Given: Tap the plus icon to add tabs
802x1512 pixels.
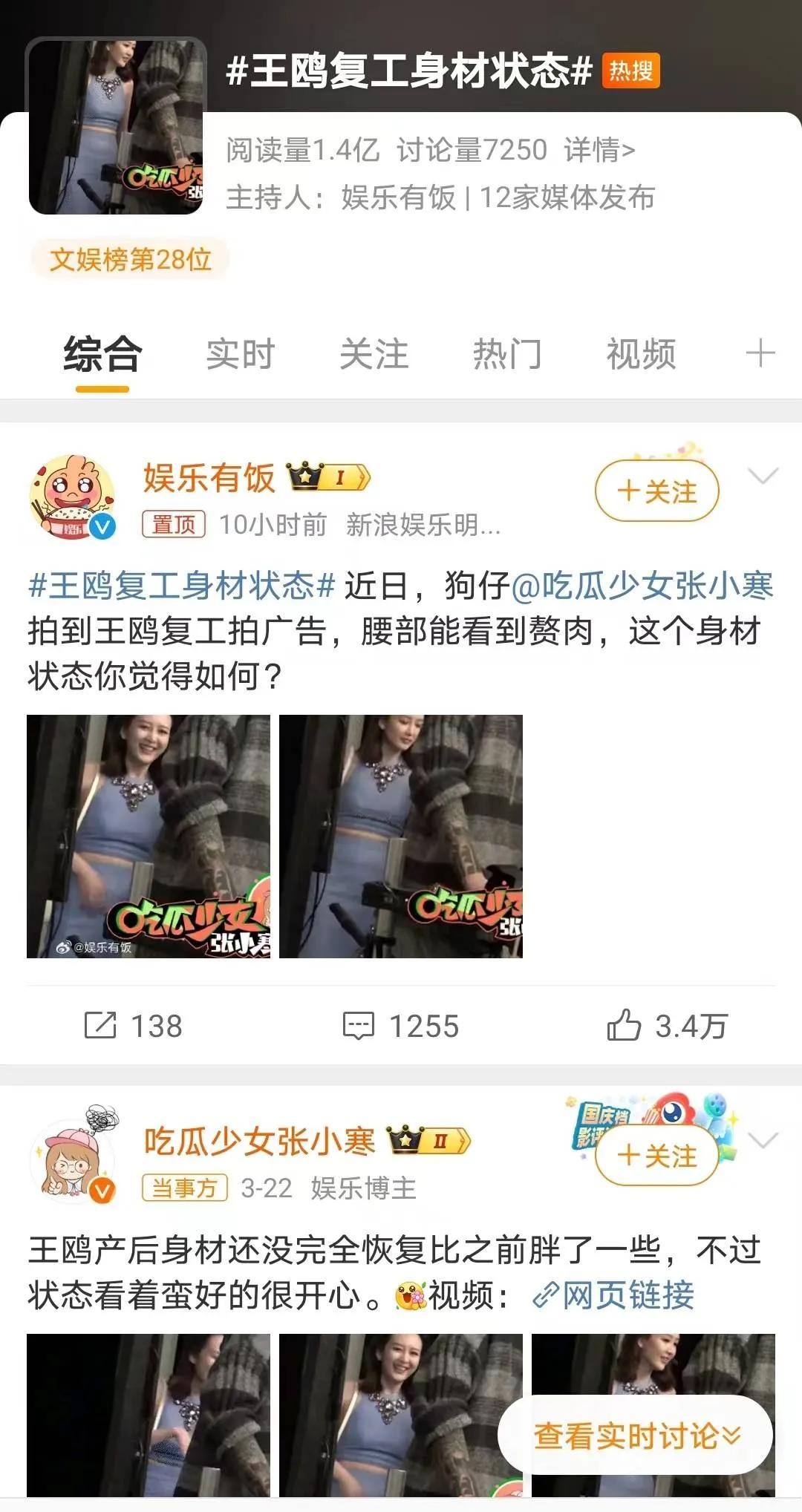Looking at the screenshot, I should pyautogui.click(x=760, y=353).
